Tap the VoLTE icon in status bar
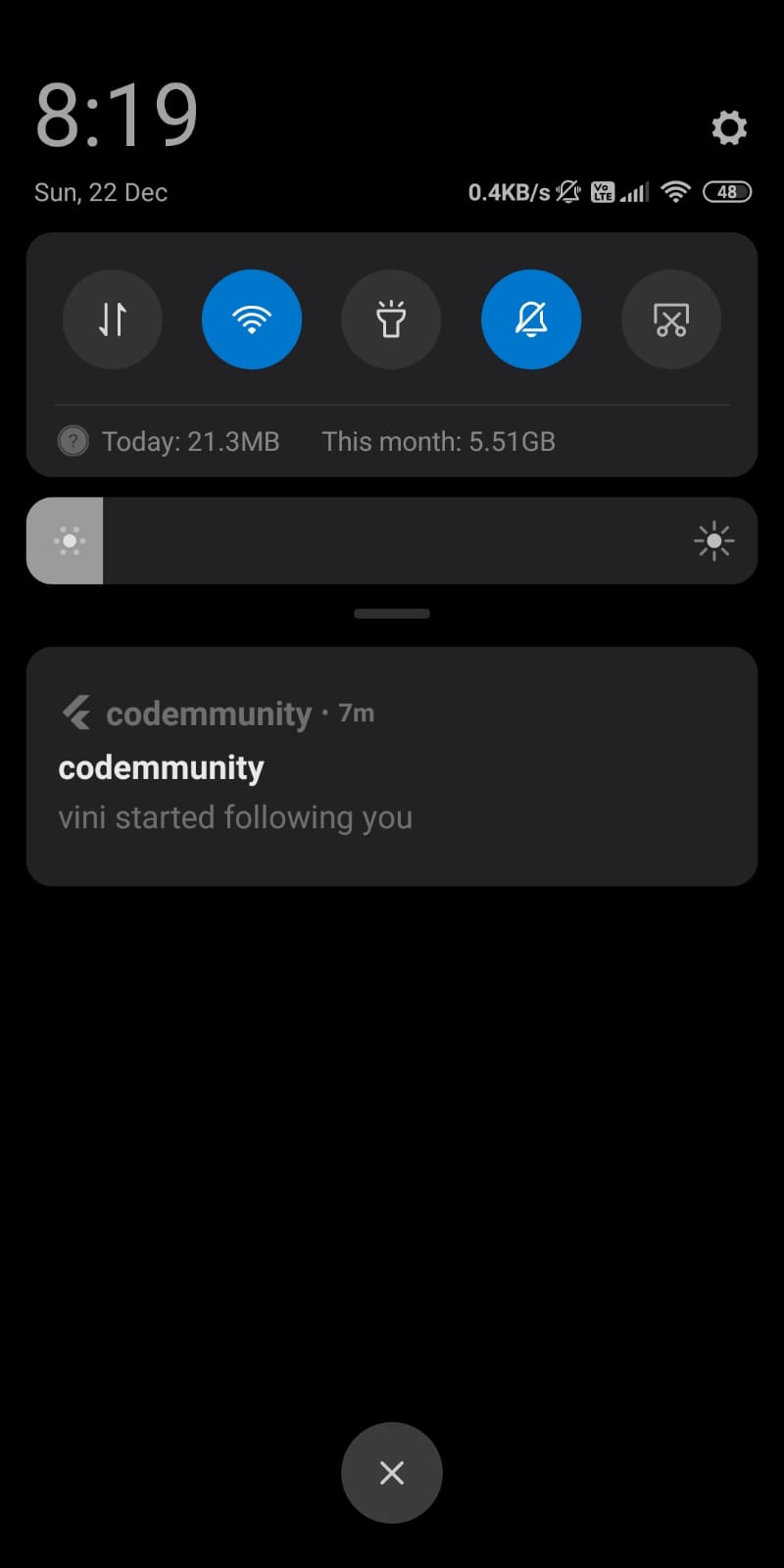Viewport: 784px width, 1568px height. click(602, 191)
